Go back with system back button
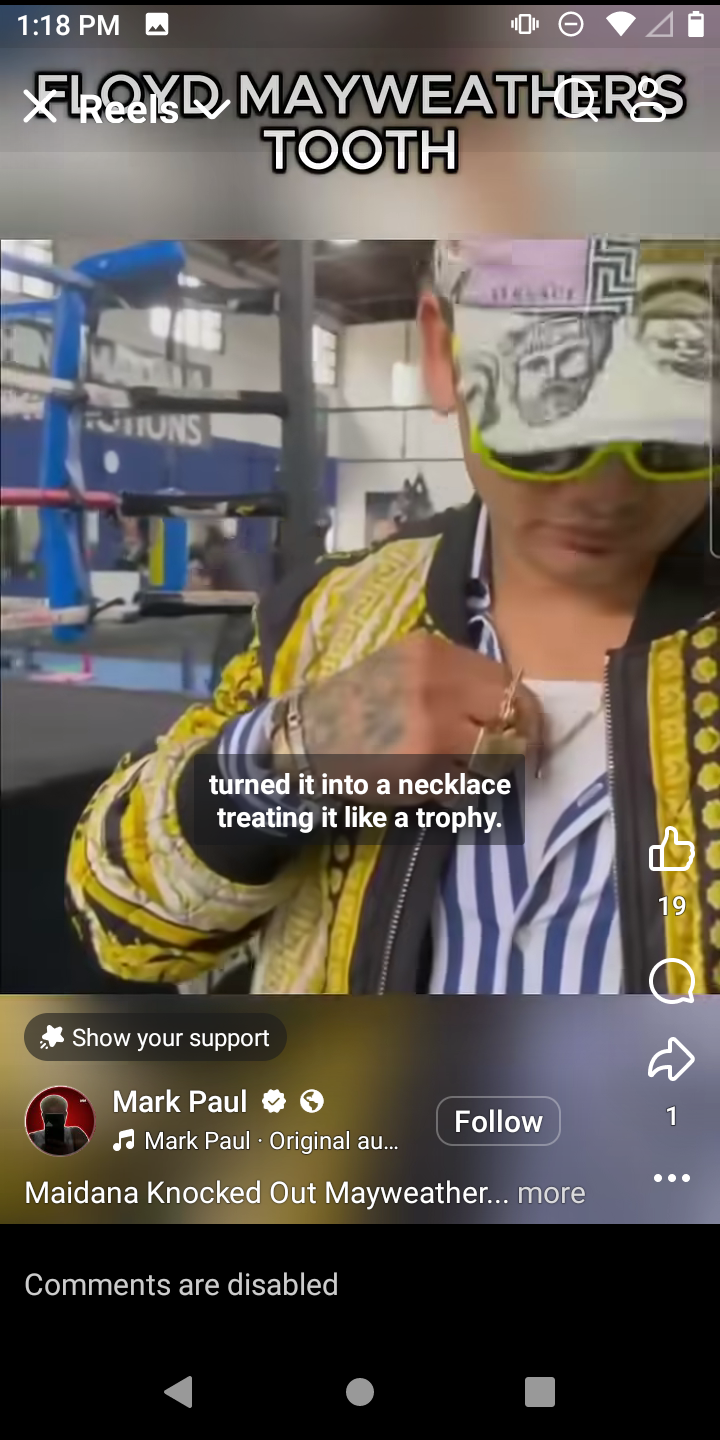This screenshot has height=1440, width=720. tap(179, 1391)
